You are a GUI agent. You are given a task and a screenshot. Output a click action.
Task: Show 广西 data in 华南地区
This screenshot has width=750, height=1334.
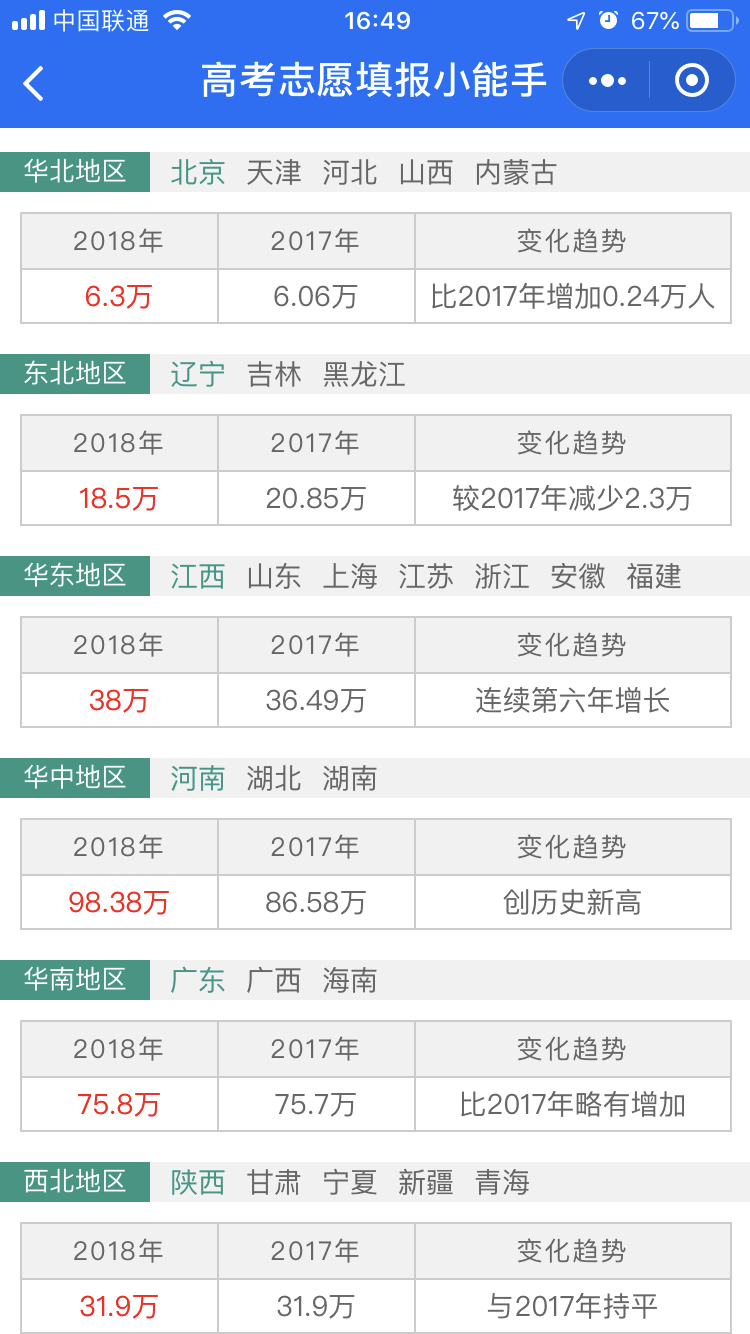[274, 980]
